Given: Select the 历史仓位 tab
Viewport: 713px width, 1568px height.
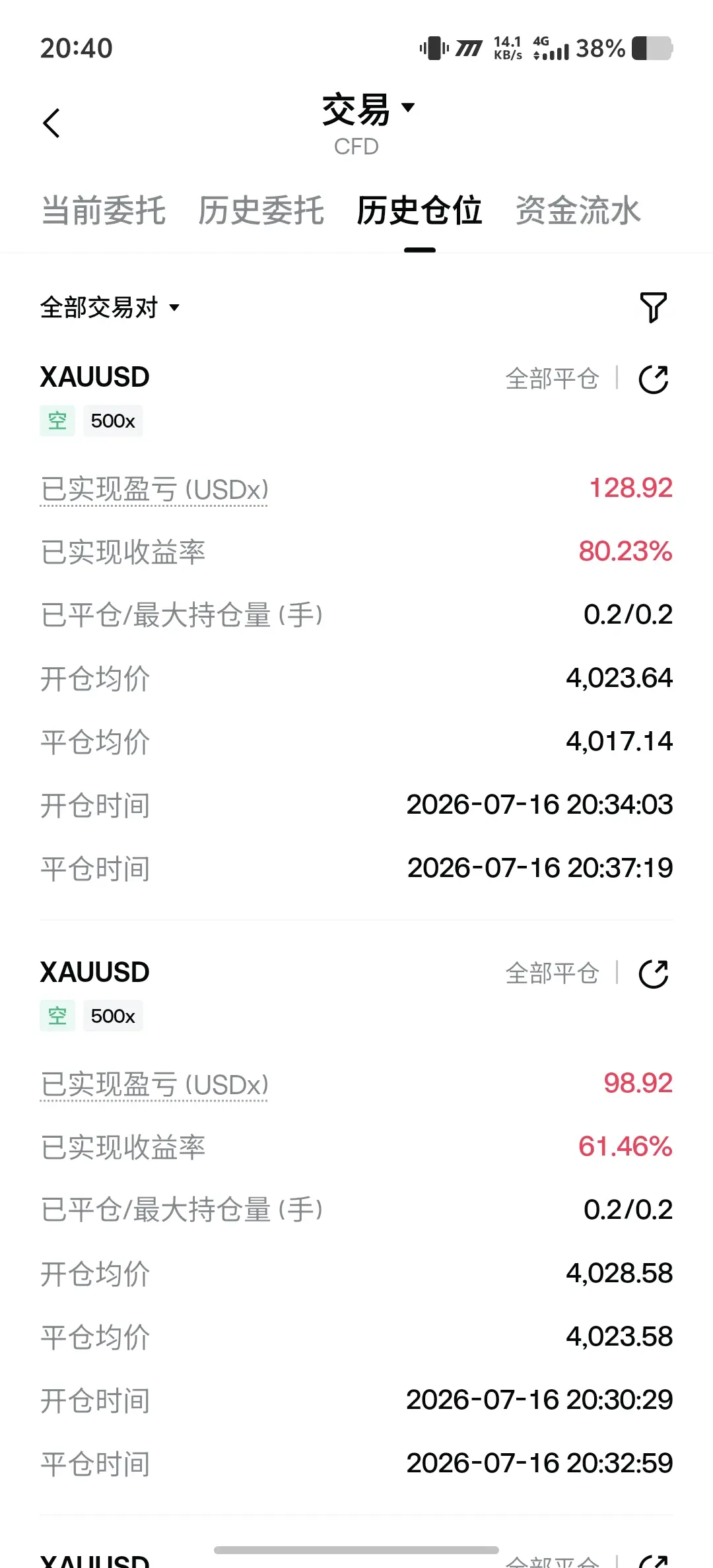Looking at the screenshot, I should 419,211.
